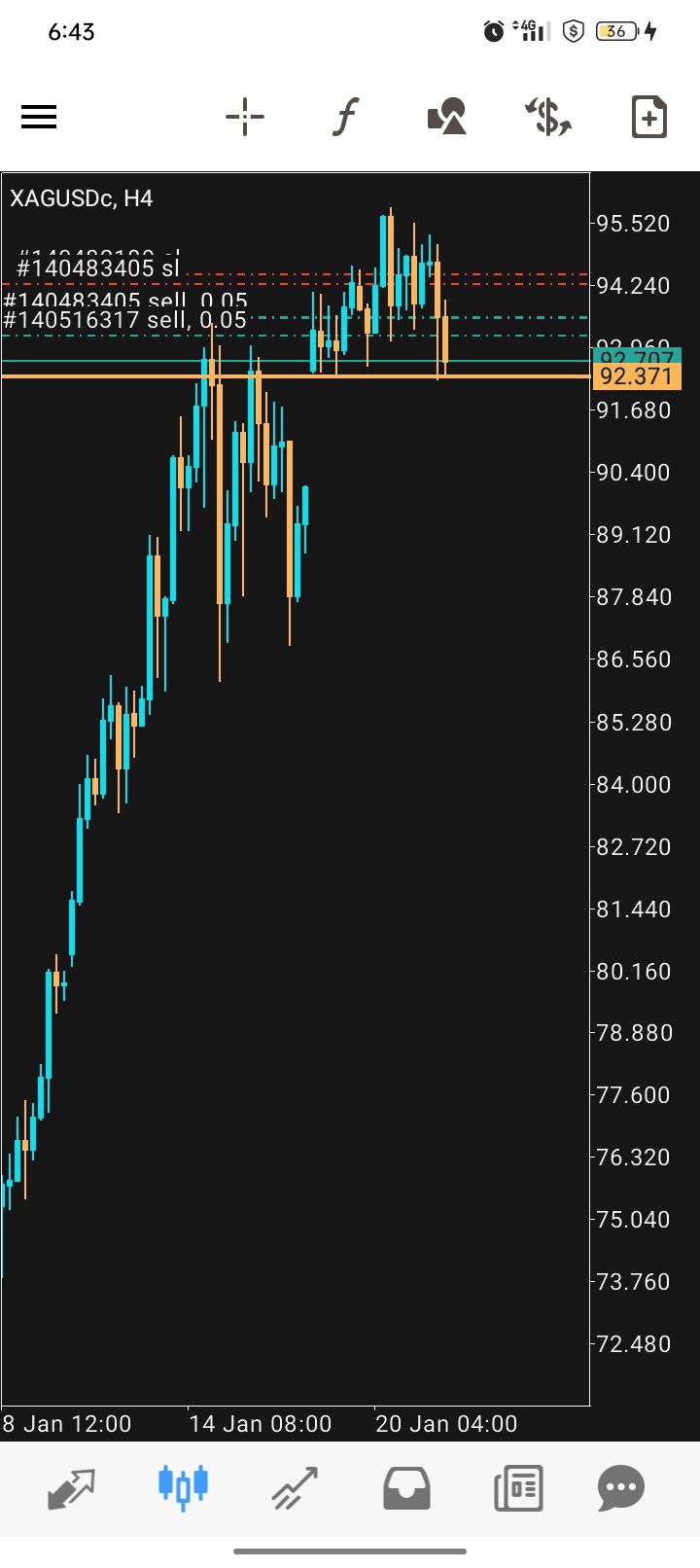Open the currency symbol switcher
Image resolution: width=700 pixels, height=1568 pixels.
[548, 118]
